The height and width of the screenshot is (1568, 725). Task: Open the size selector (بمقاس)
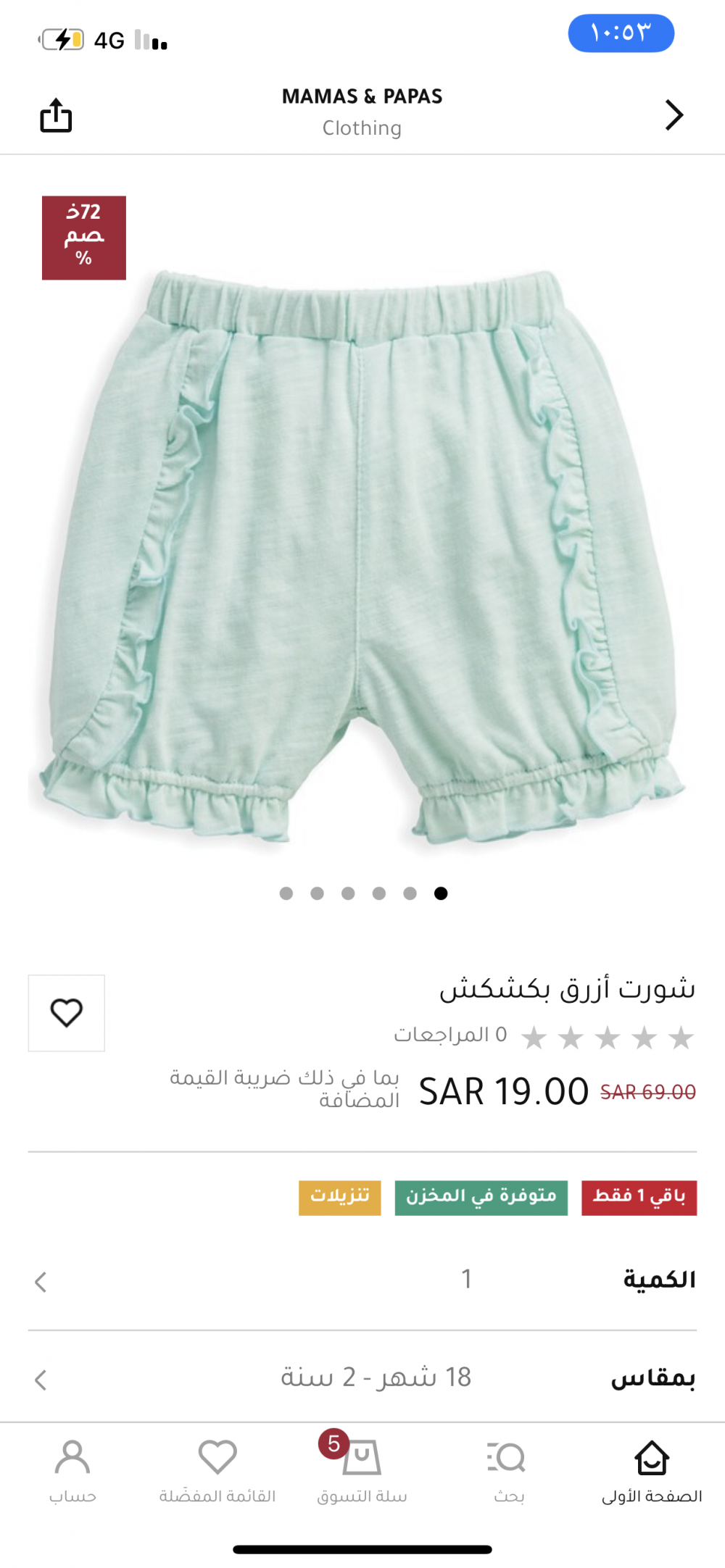pyautogui.click(x=362, y=1377)
